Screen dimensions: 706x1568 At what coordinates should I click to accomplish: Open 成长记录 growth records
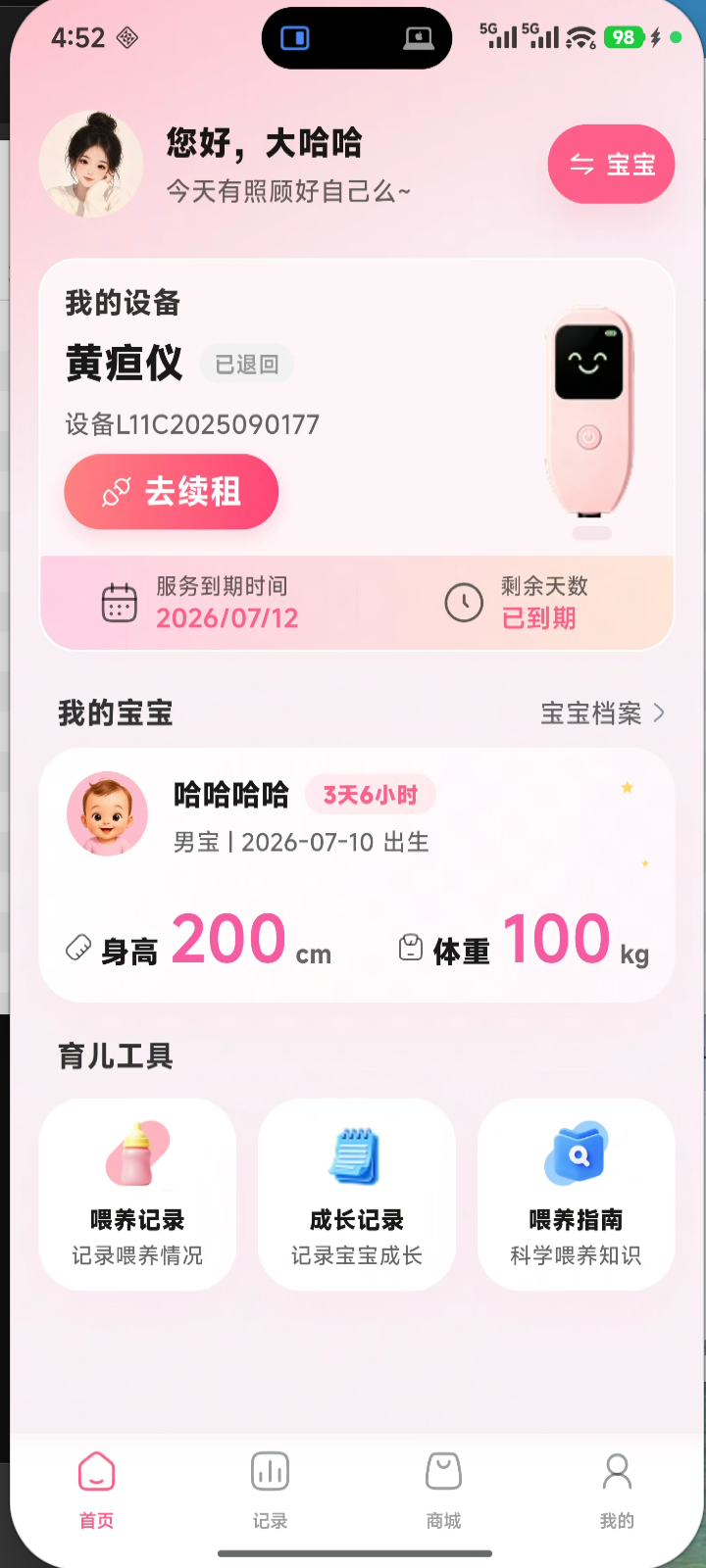357,1194
